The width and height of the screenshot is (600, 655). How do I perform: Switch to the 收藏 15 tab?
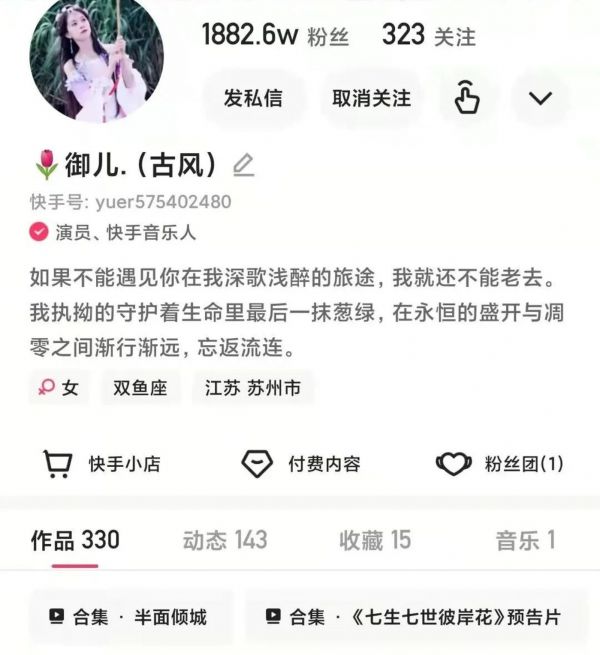tap(375, 541)
